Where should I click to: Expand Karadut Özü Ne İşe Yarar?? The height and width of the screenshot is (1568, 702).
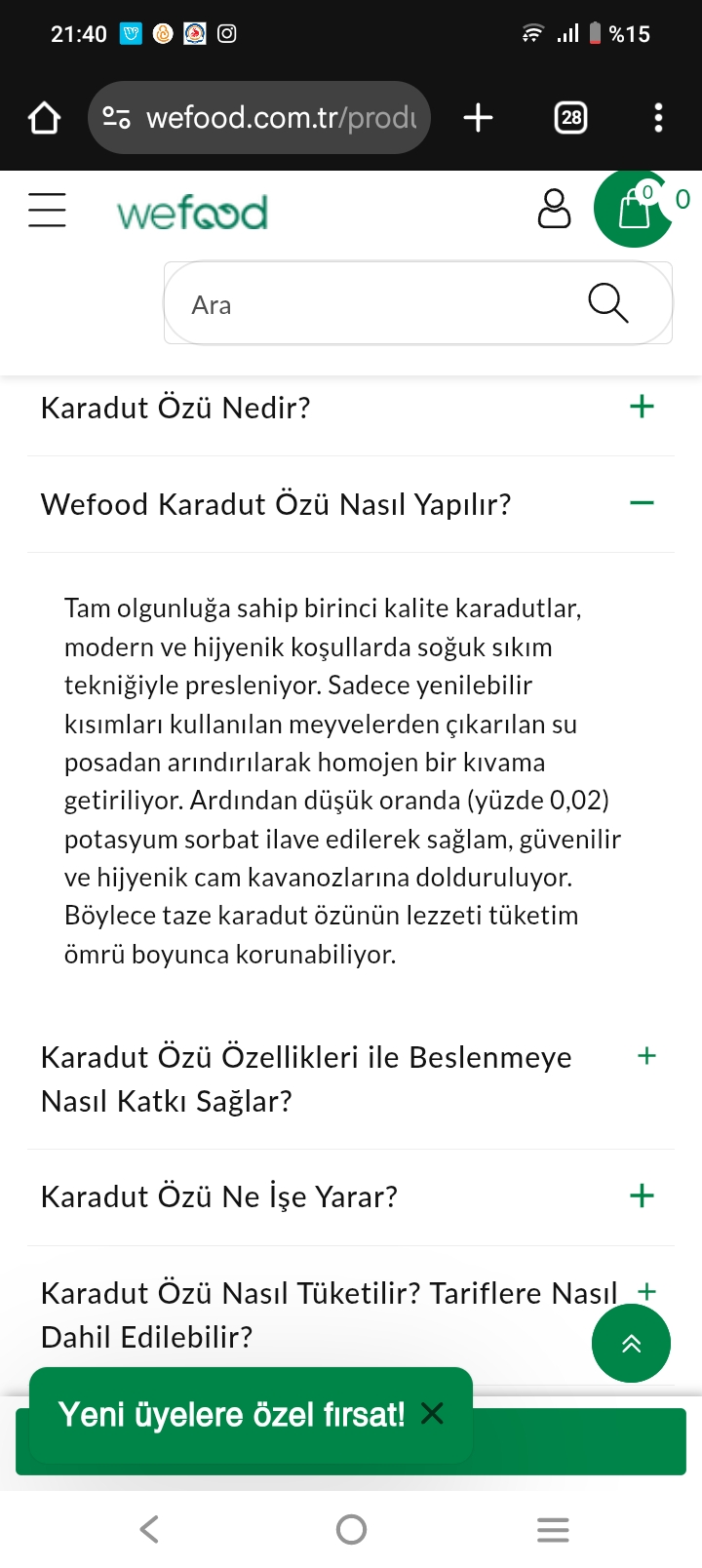(x=642, y=1196)
